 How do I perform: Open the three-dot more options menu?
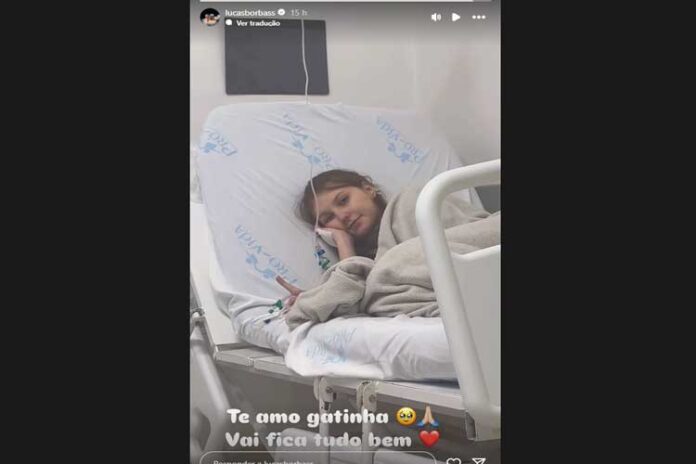pyautogui.click(x=479, y=17)
